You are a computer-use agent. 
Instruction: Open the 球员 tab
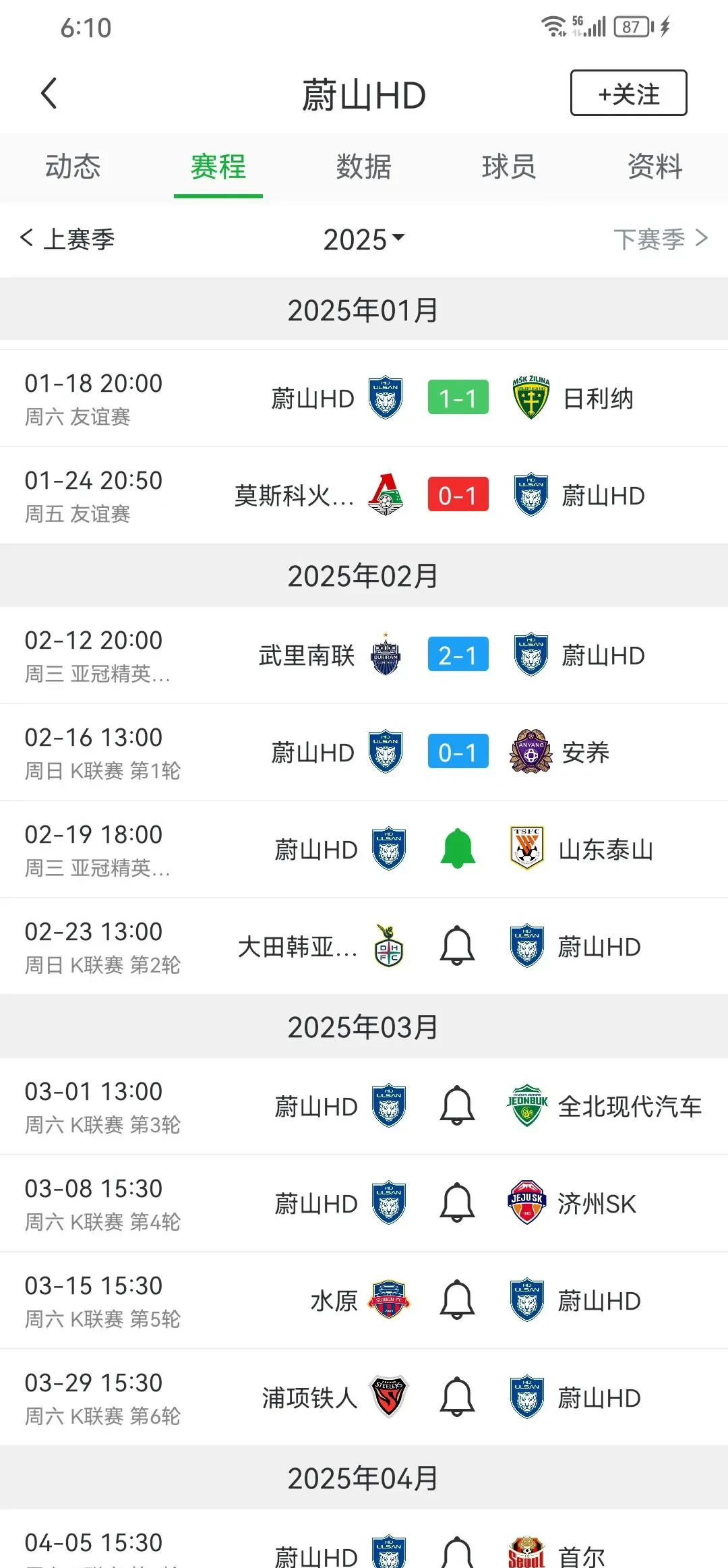point(509,167)
